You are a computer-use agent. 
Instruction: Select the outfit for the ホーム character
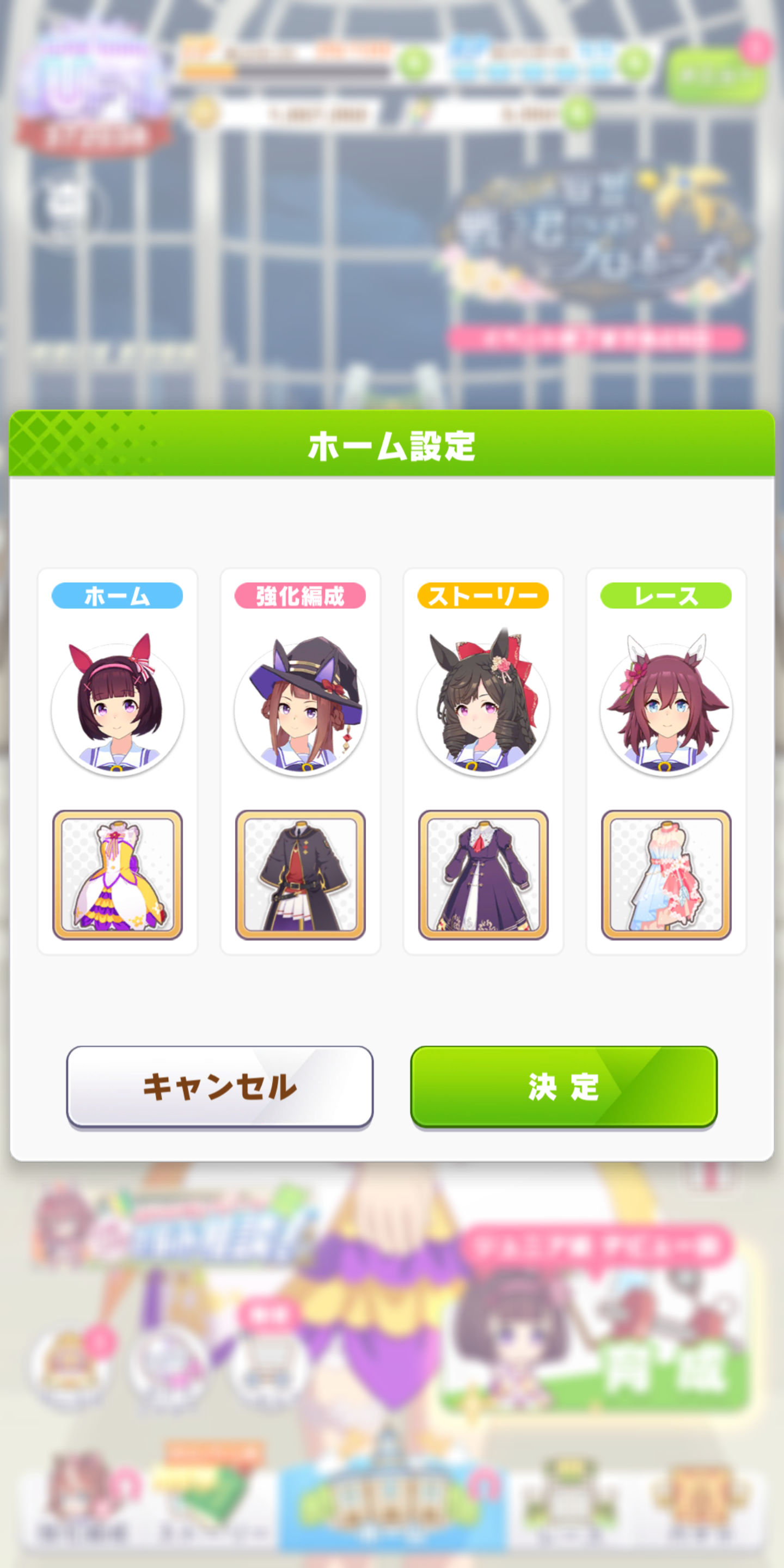[118, 875]
